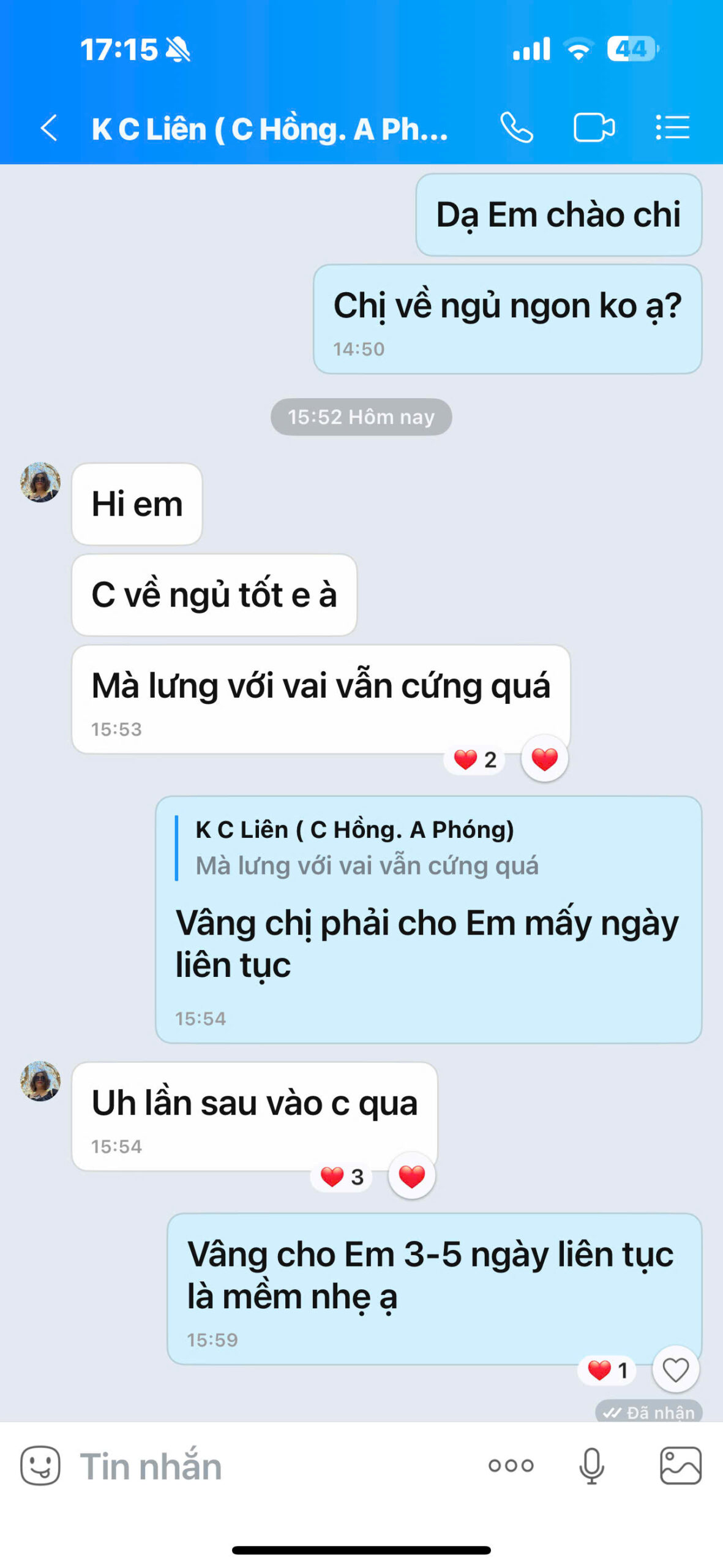The image size is (723, 1568).
Task: Open the sender's avatar next to "Hi em"
Action: [x=40, y=482]
